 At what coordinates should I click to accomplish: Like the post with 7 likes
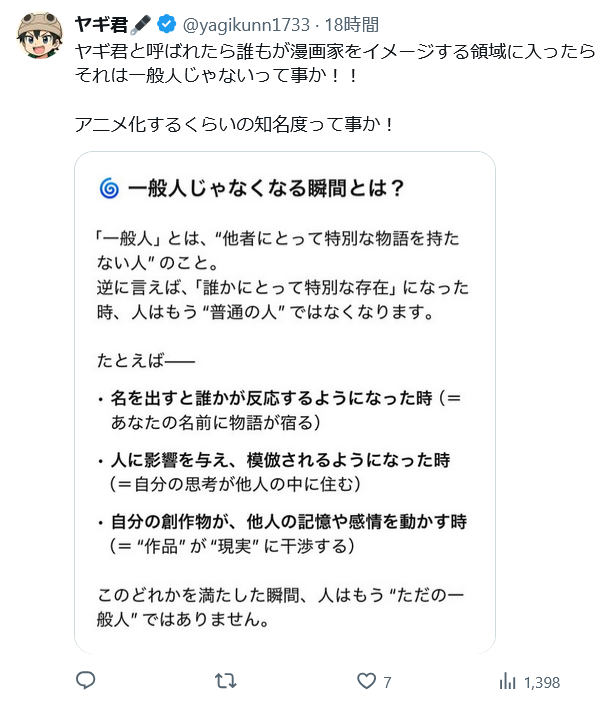[368, 681]
